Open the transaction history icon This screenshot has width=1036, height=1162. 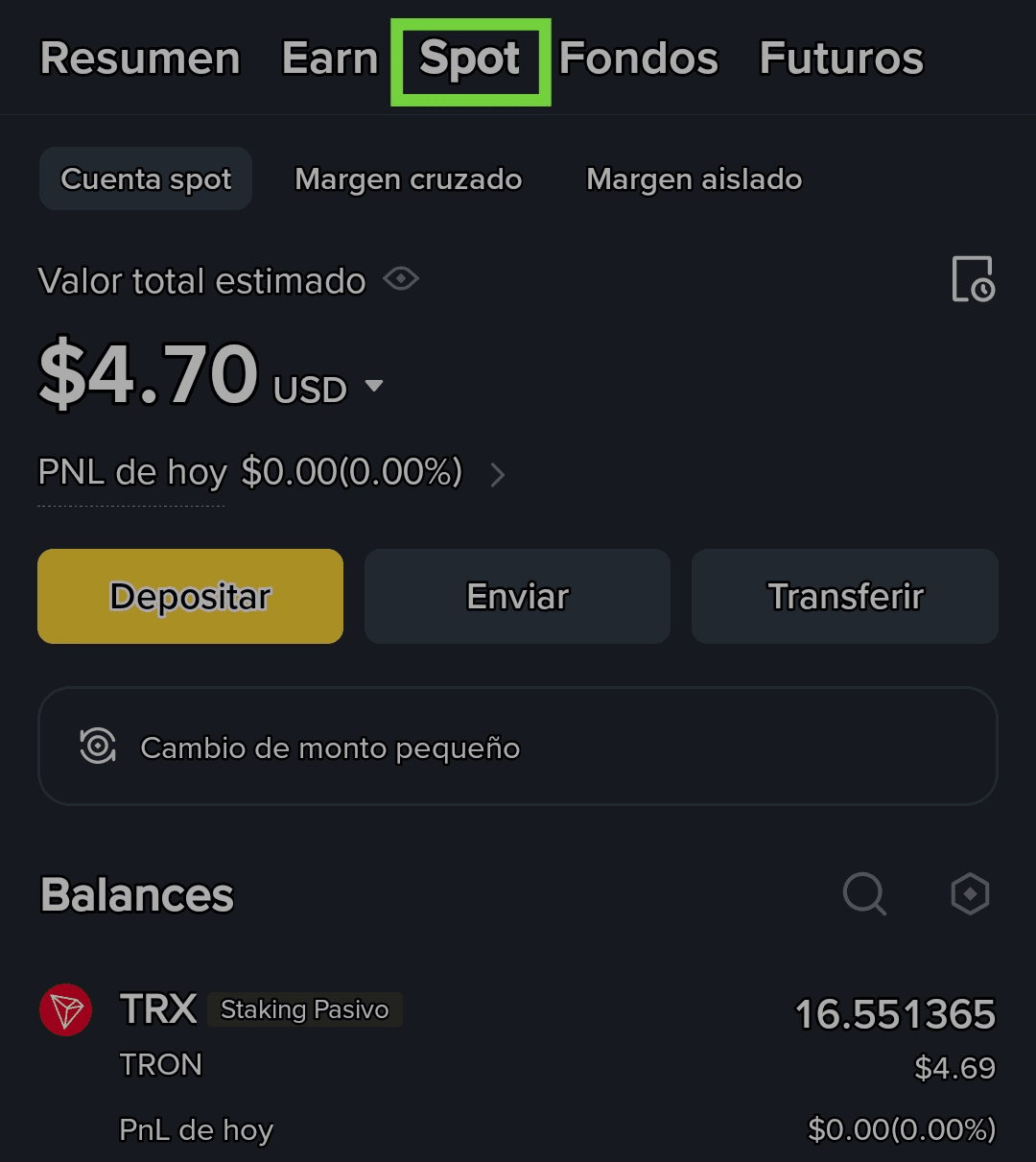(973, 279)
